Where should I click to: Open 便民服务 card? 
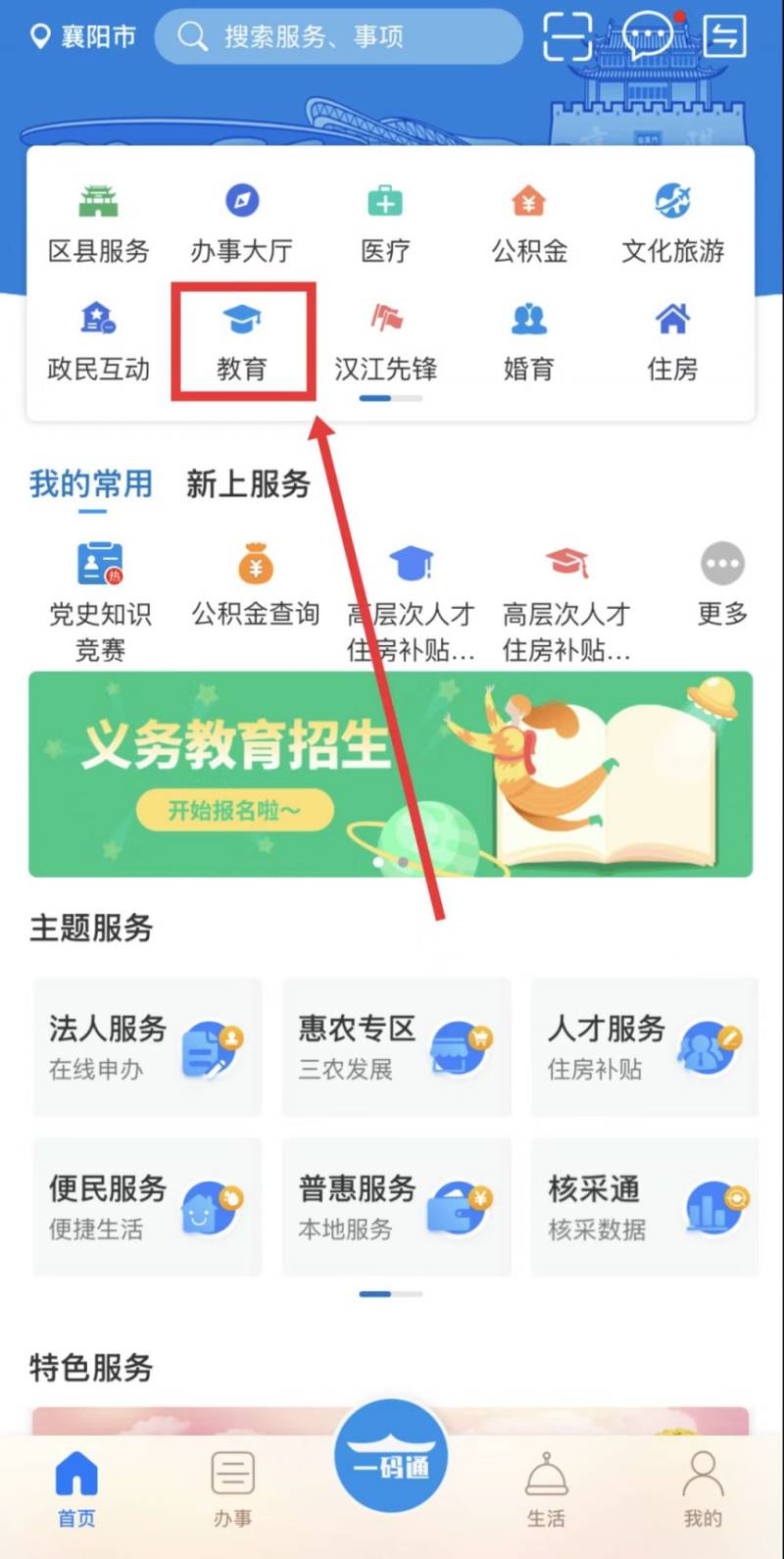(147, 1206)
